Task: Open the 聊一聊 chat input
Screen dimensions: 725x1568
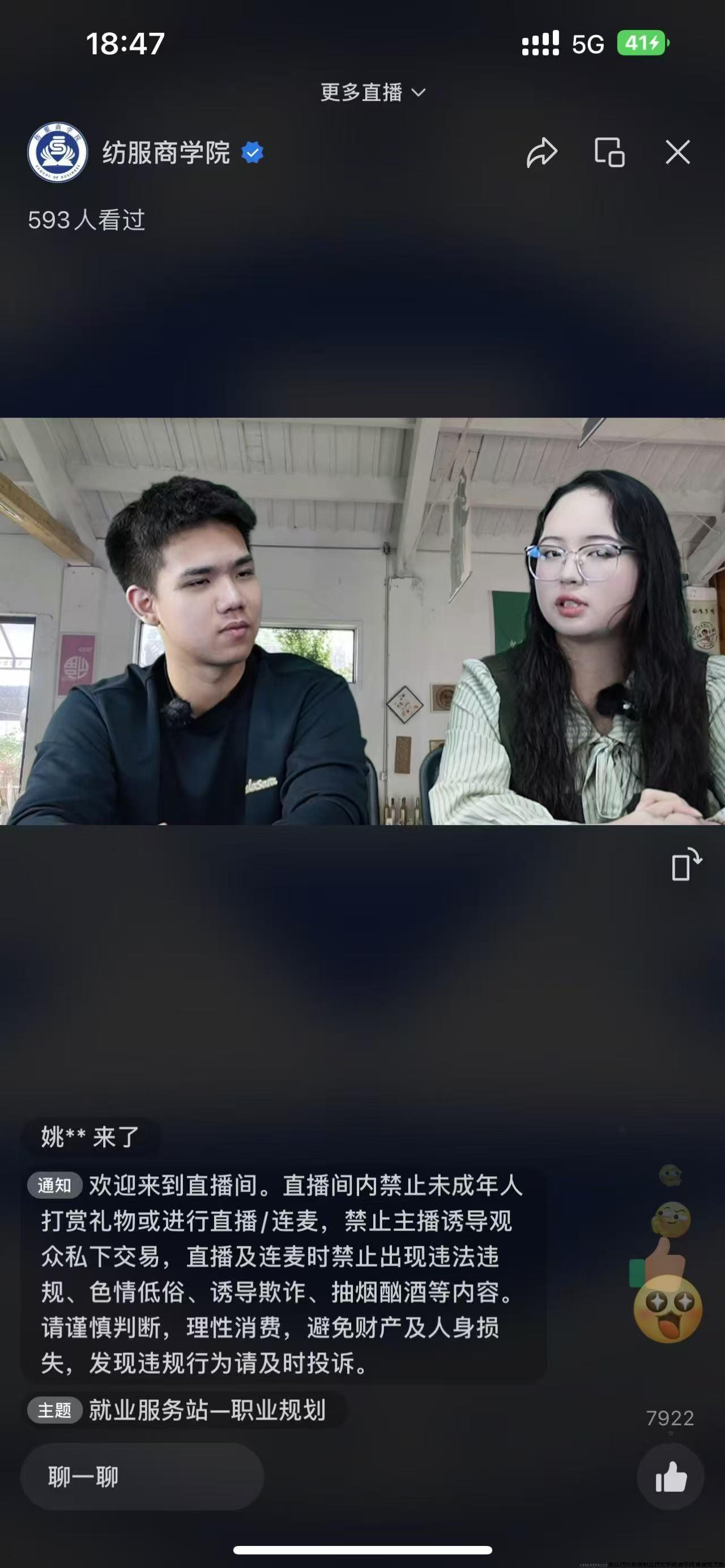Action: pos(142,1477)
